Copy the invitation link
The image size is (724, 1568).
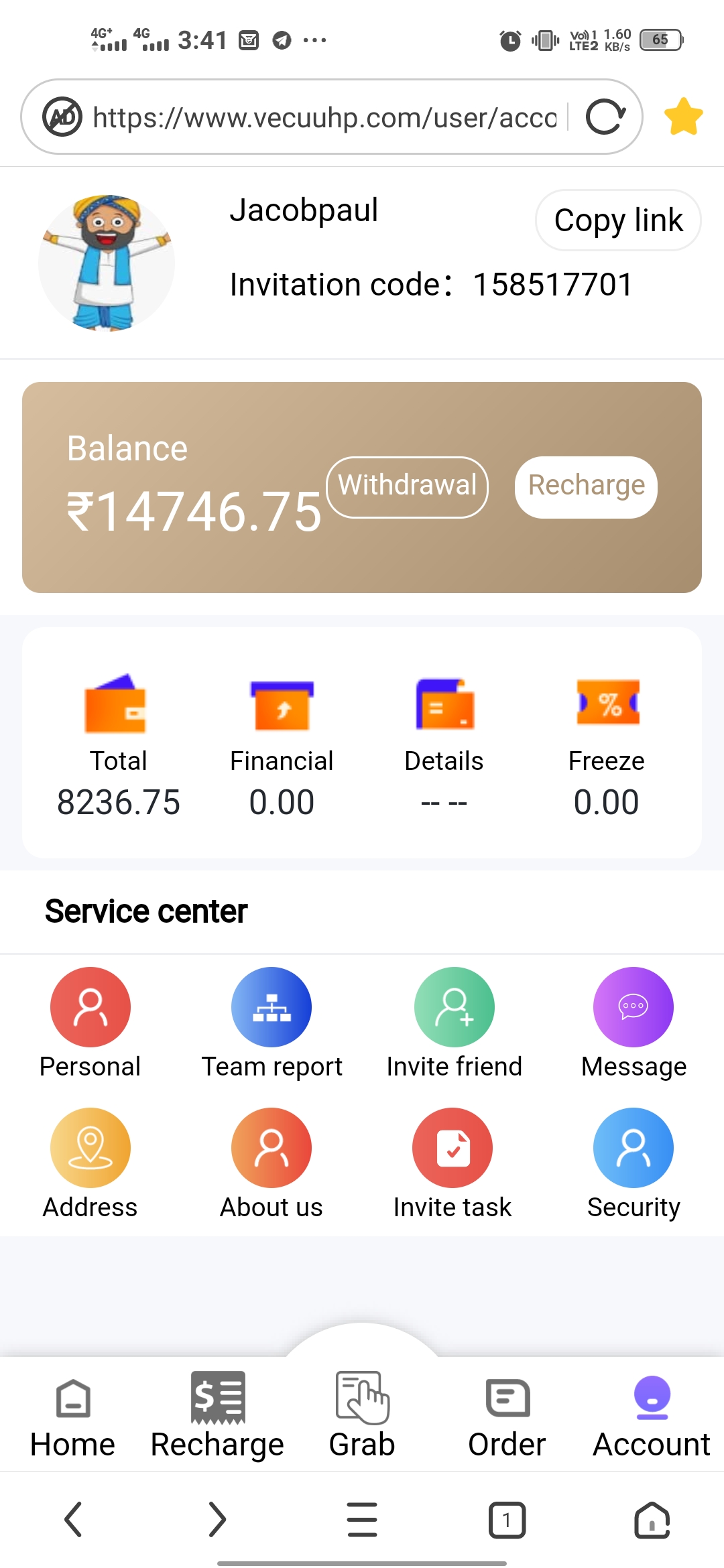[x=618, y=220]
